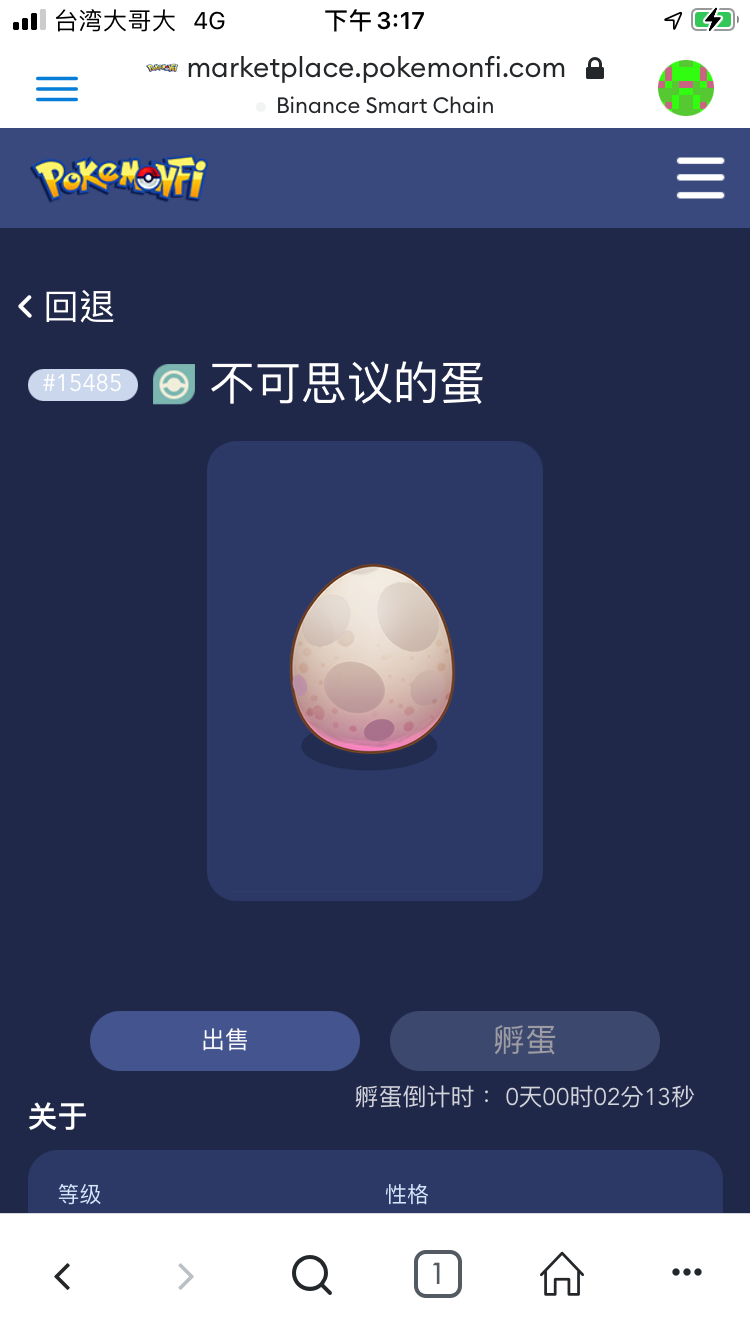
Task: Go to the browser home page
Action: 562,1274
